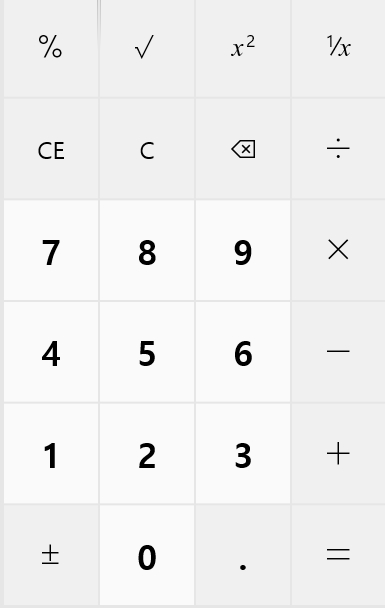Select the minus operator

pyautogui.click(x=338, y=352)
